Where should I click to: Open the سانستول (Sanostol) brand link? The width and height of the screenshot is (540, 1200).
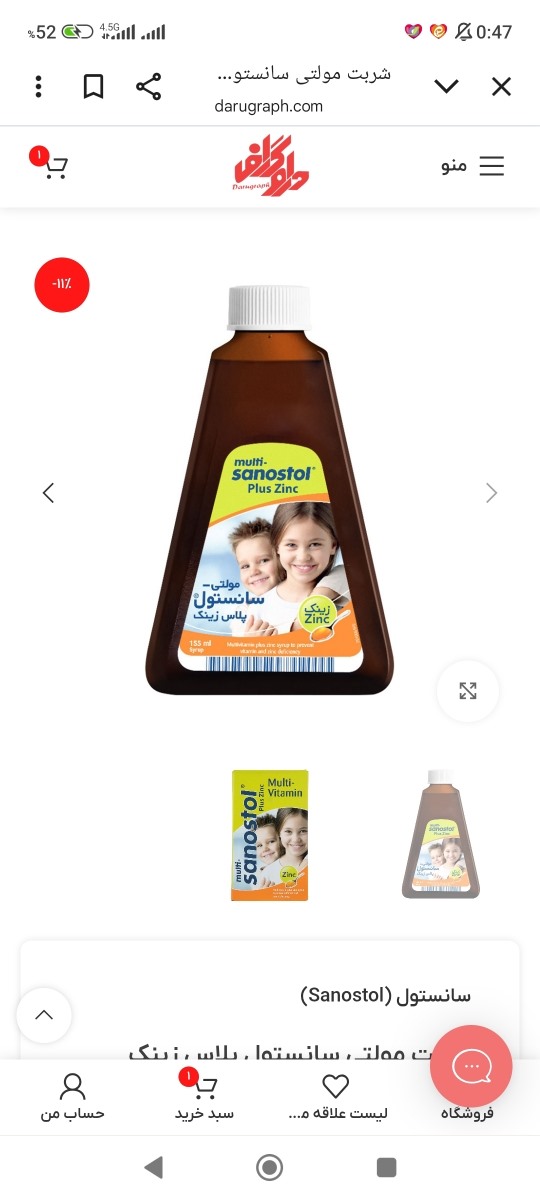[385, 995]
